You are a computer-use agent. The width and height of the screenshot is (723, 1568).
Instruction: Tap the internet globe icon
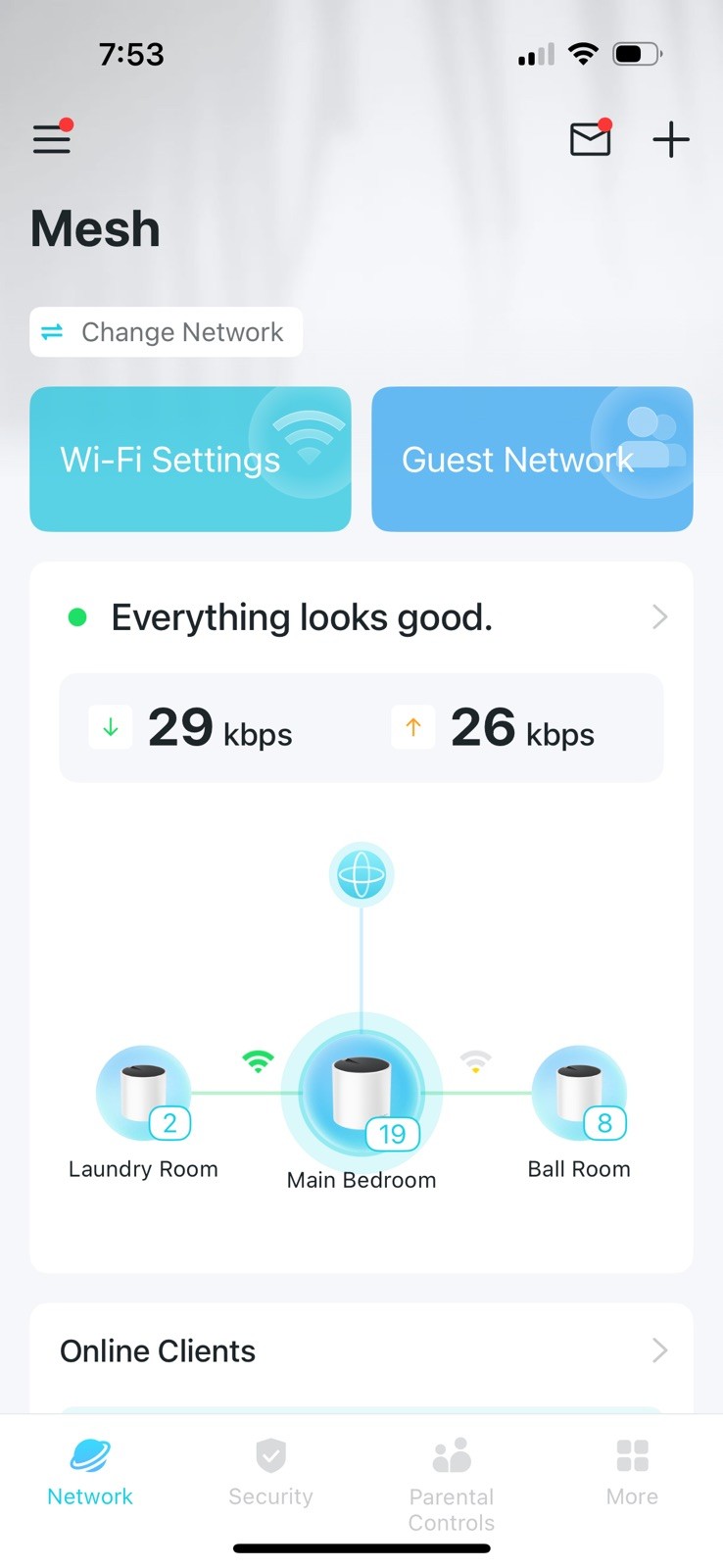(361, 874)
